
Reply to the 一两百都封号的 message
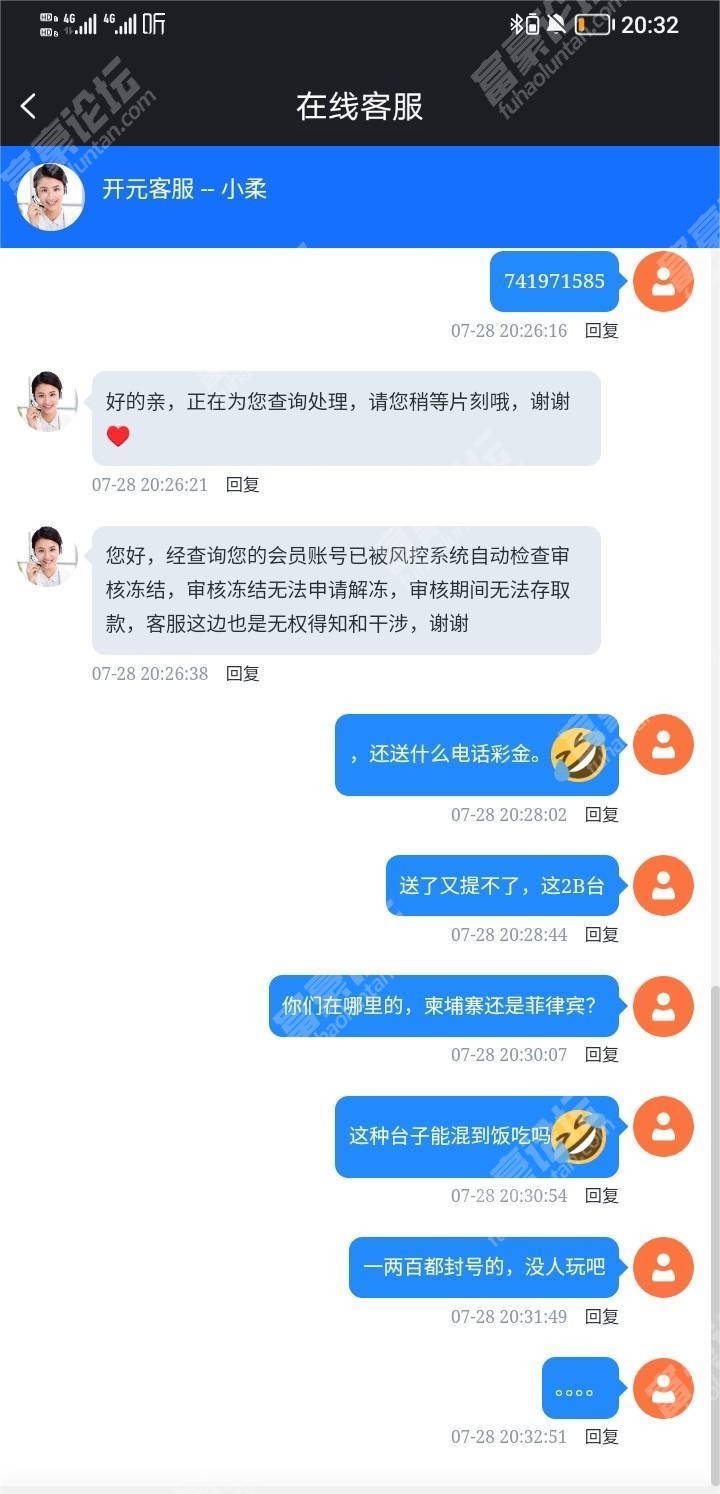tap(602, 1317)
